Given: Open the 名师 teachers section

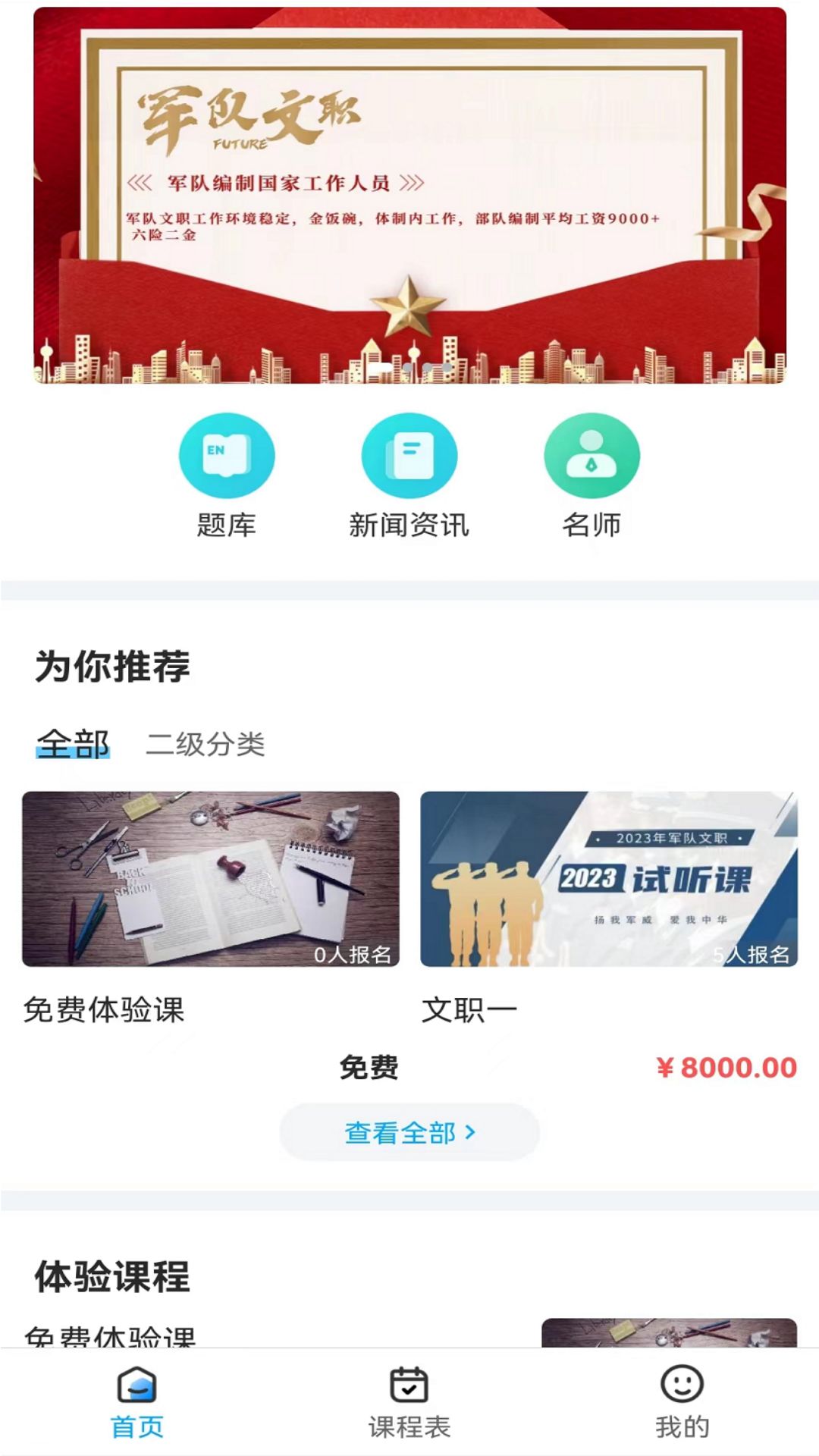Looking at the screenshot, I should click(591, 475).
